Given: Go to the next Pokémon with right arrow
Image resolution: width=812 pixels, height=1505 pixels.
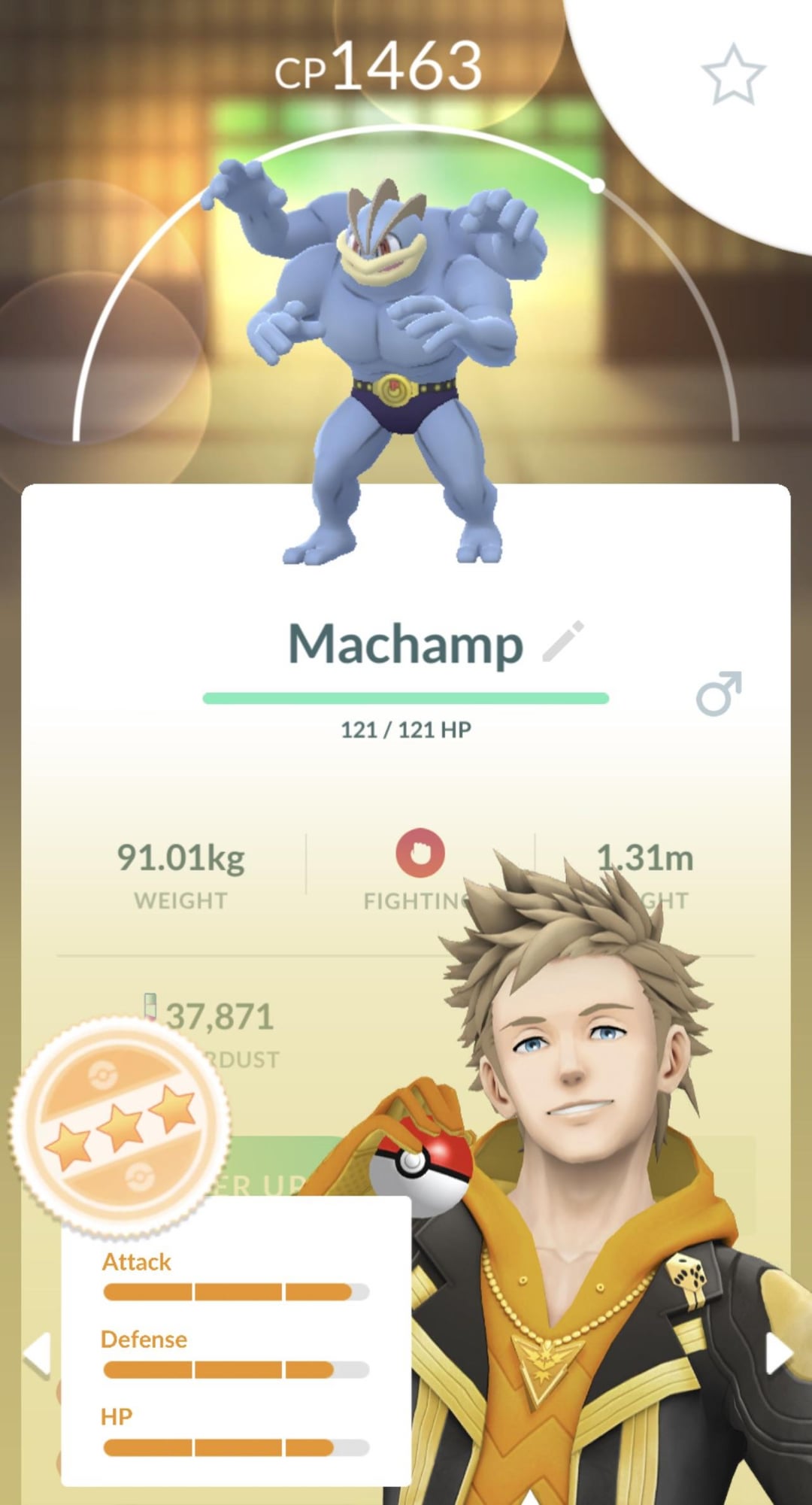Looking at the screenshot, I should point(778,1354).
